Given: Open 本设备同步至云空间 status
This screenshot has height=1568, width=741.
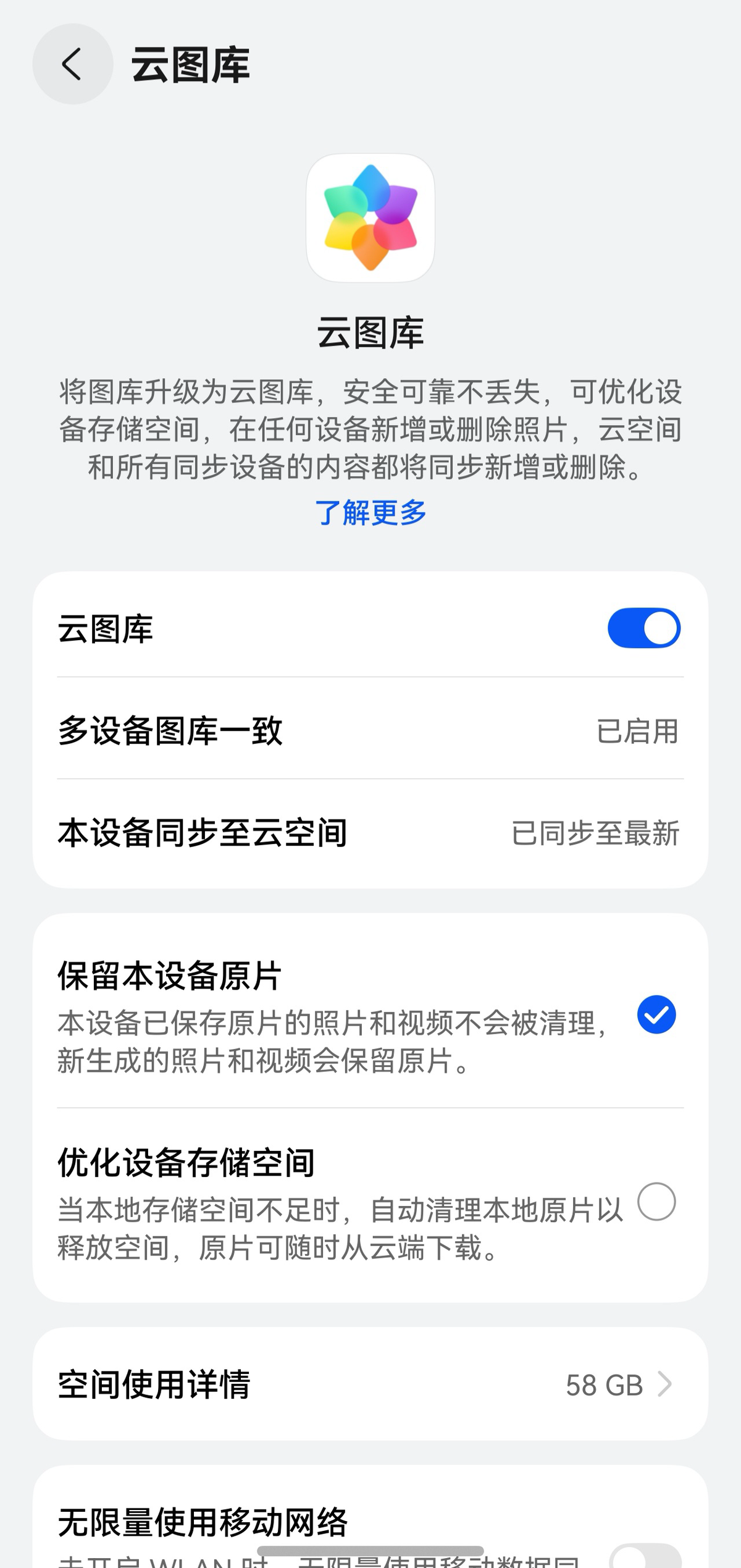Looking at the screenshot, I should pyautogui.click(x=371, y=833).
